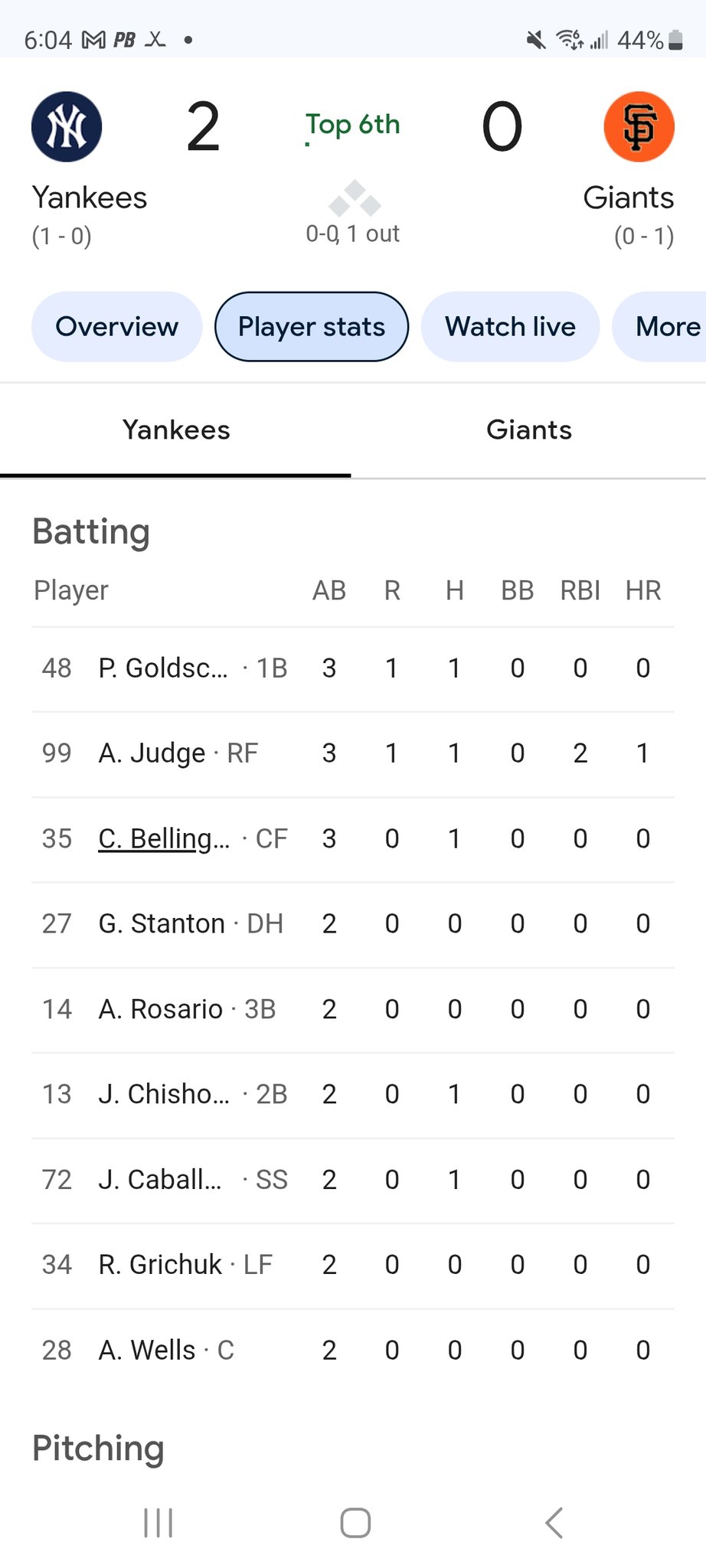
Task: Select the Player stats chip
Action: tap(311, 327)
